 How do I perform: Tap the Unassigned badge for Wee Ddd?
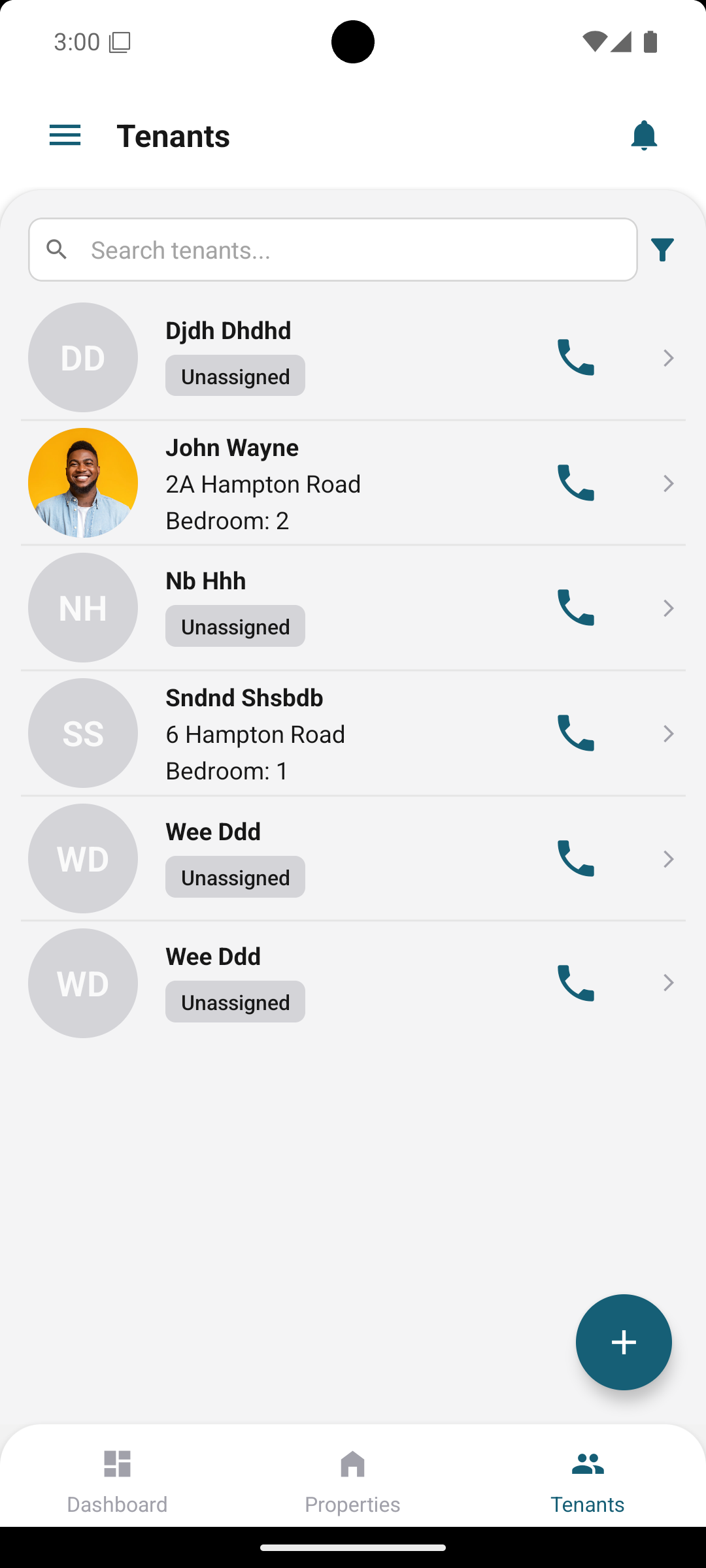pyautogui.click(x=235, y=876)
